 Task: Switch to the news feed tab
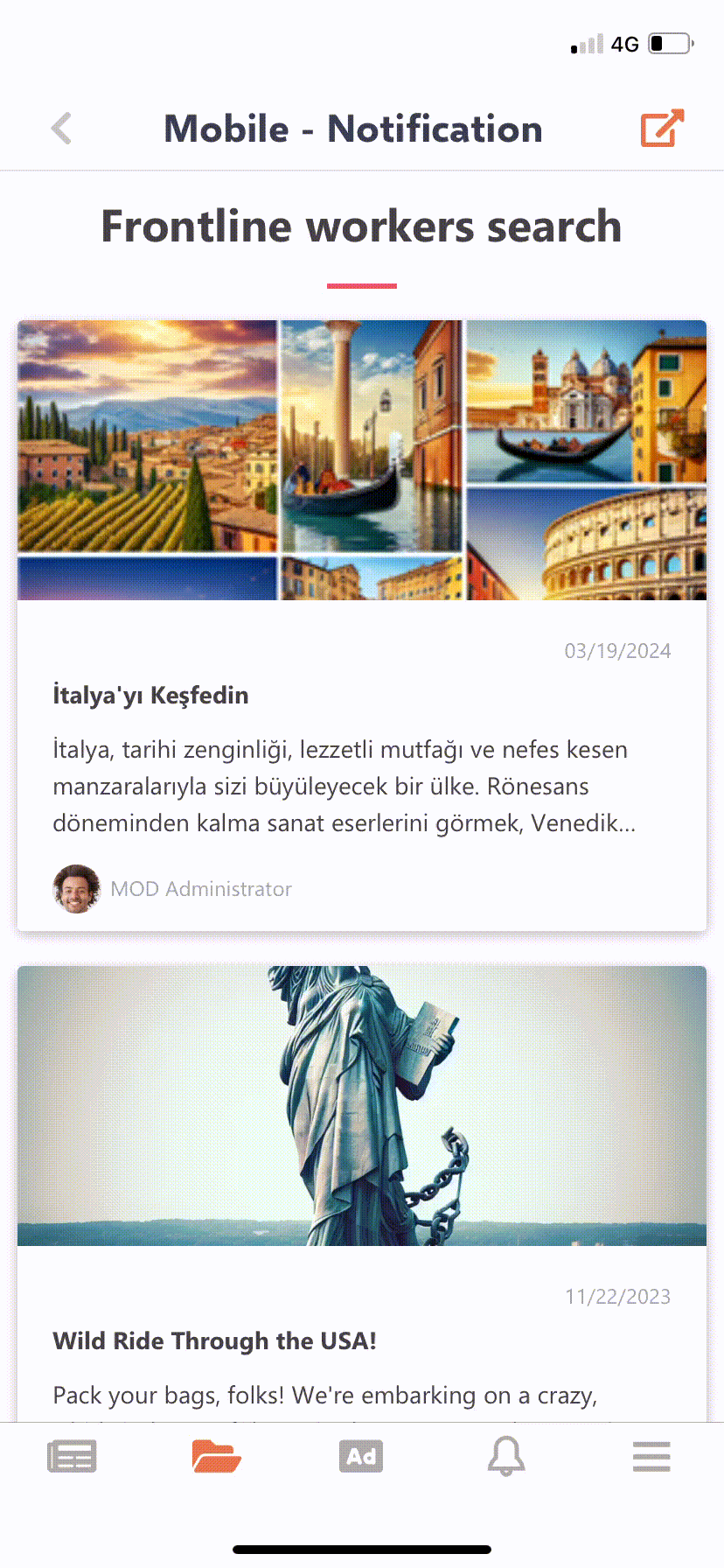pyautogui.click(x=72, y=1457)
